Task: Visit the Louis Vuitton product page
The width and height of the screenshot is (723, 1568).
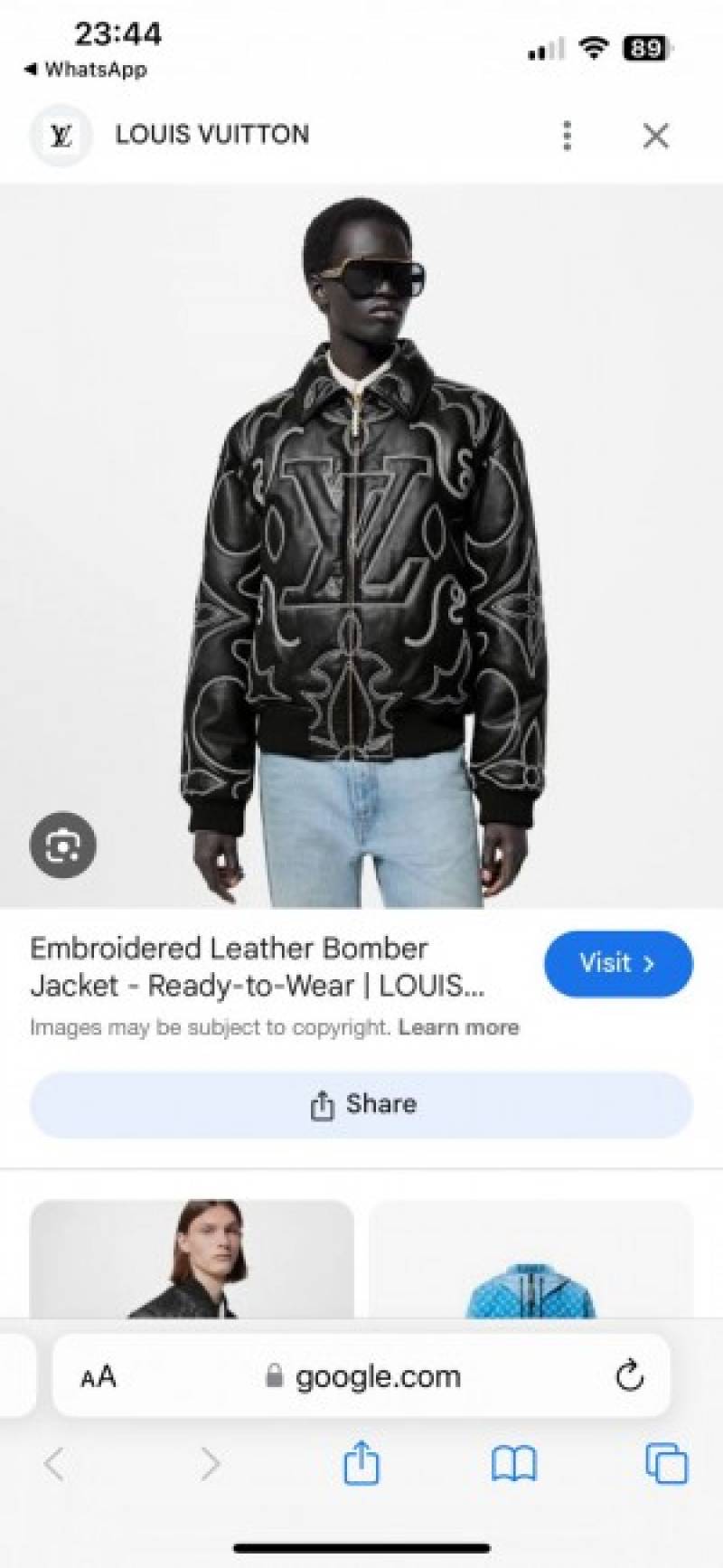Action: pos(617,963)
